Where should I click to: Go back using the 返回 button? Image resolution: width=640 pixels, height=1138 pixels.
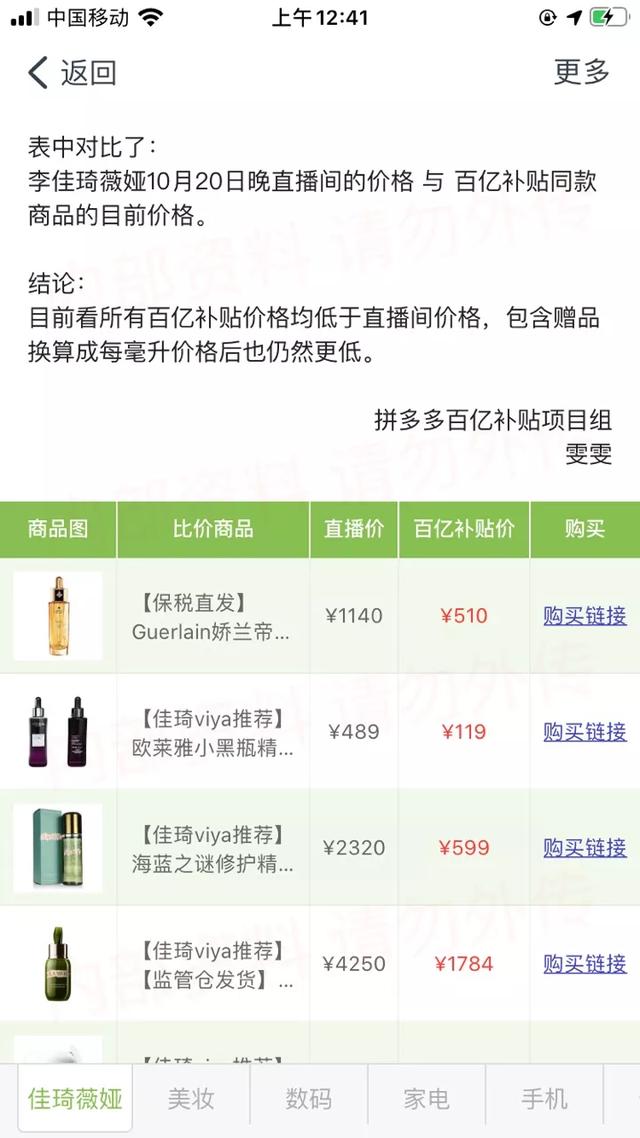pyautogui.click(x=72, y=72)
